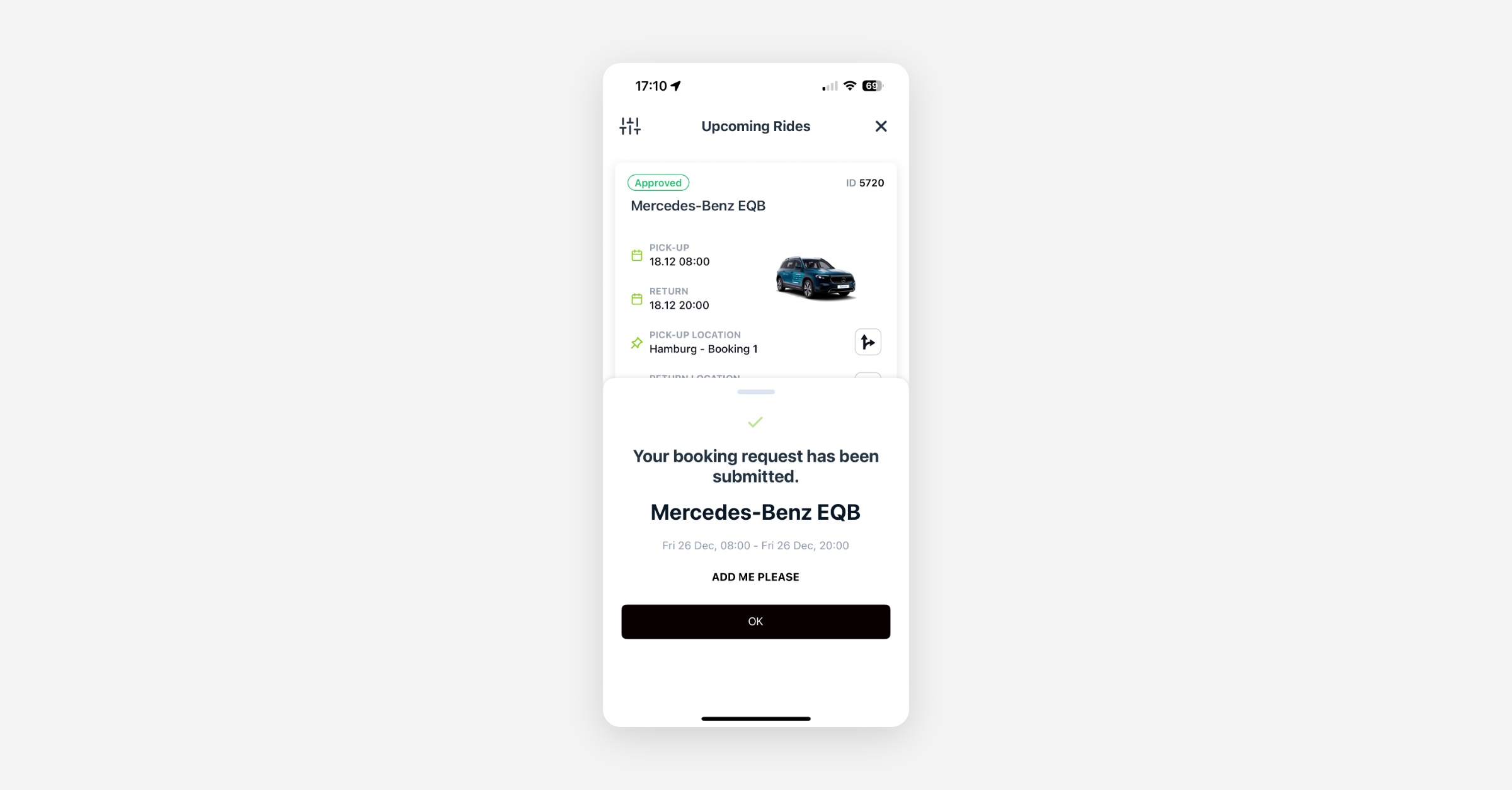Open the Mercedes-Benz EQB booking card 5720
The image size is (1512, 790).
[698, 206]
